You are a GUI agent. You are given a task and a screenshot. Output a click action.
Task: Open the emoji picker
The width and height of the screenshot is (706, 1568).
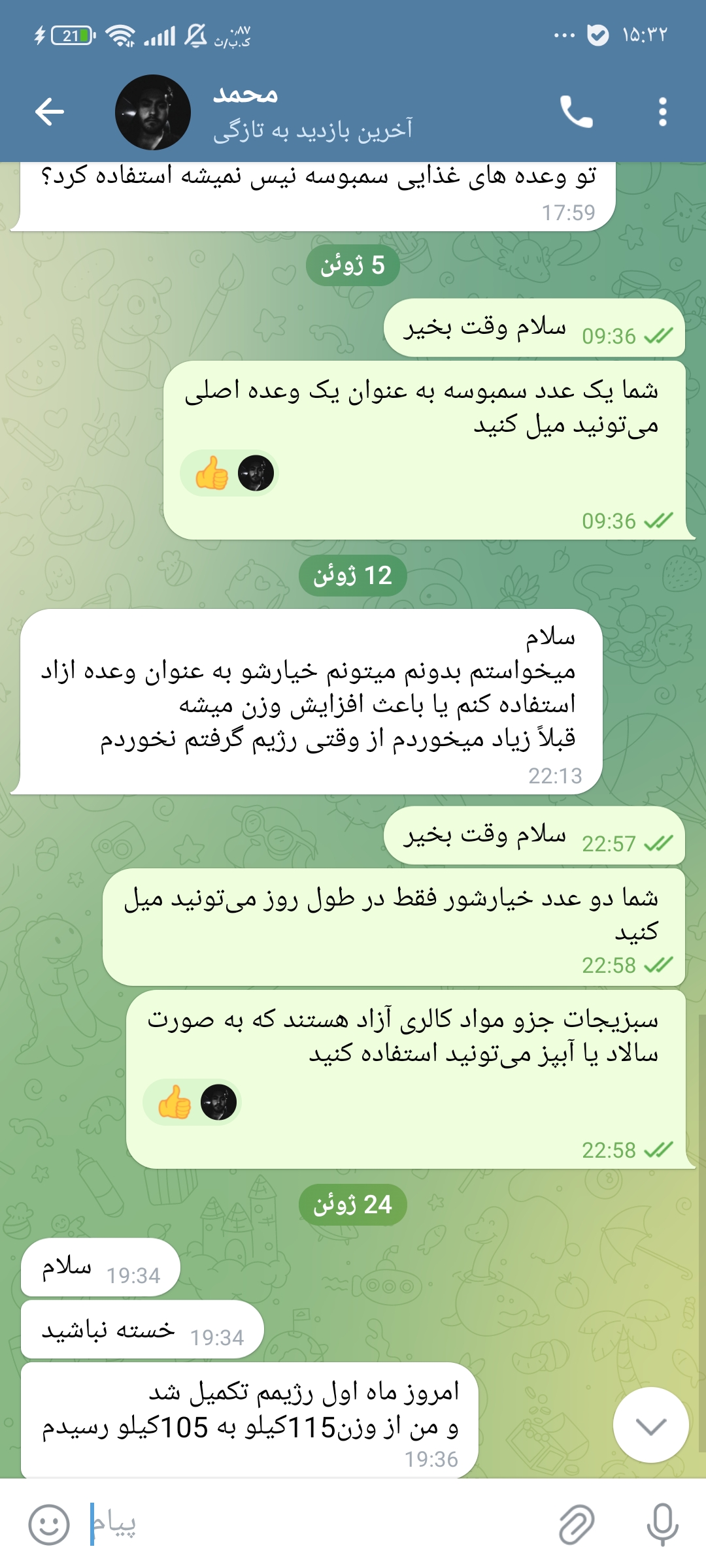point(49,1525)
